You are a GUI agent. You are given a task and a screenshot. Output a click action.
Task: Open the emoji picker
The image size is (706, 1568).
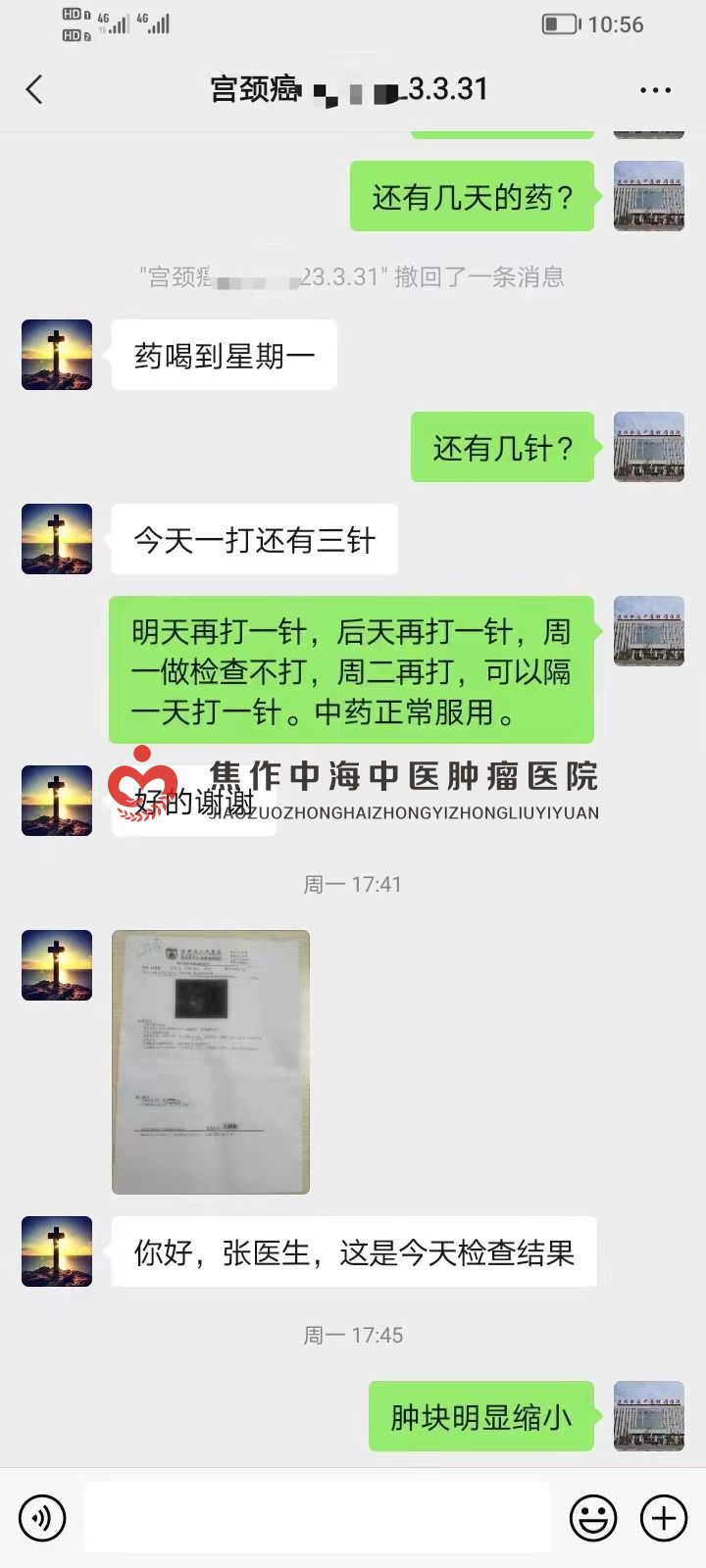pos(593,1518)
